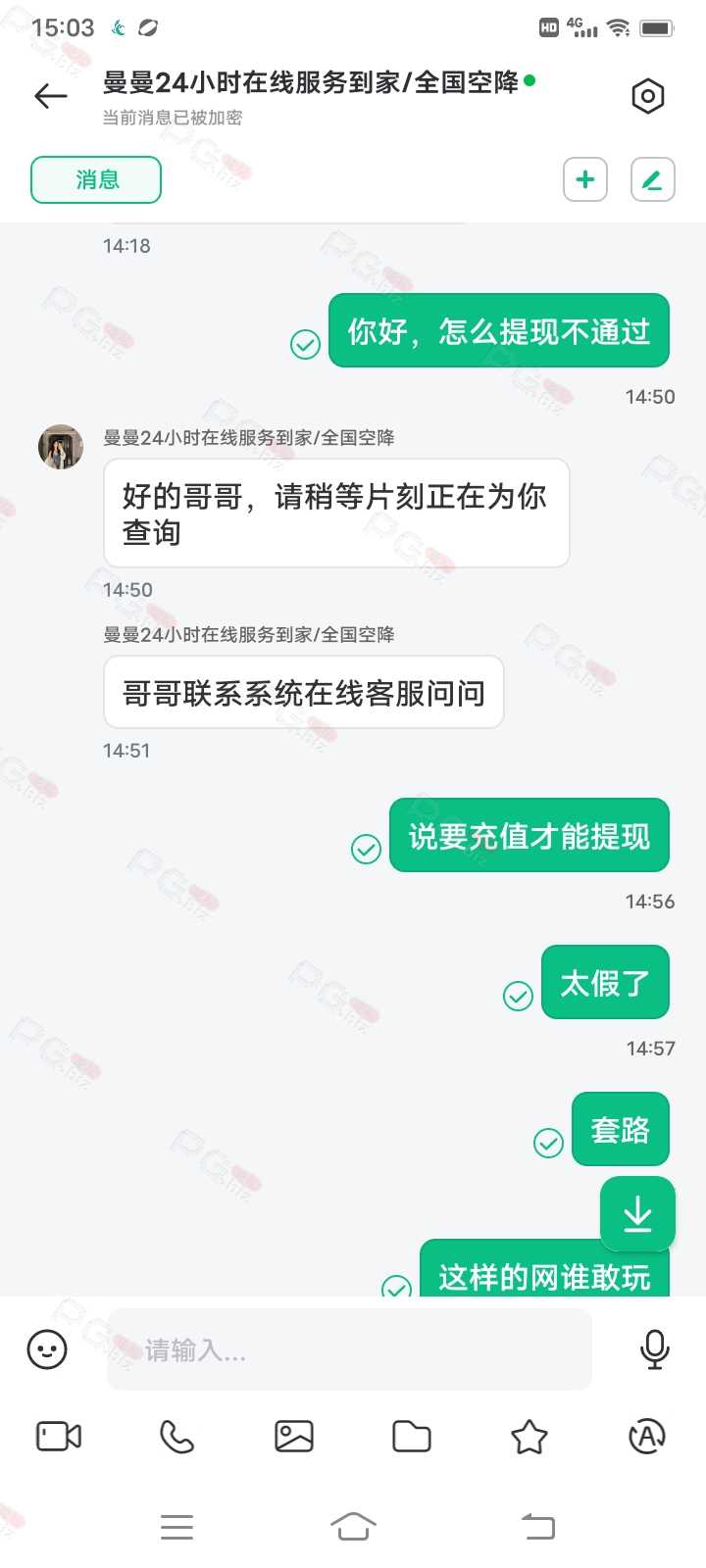The image size is (706, 1568).
Task: Tap the pencil edit button
Action: click(652, 180)
